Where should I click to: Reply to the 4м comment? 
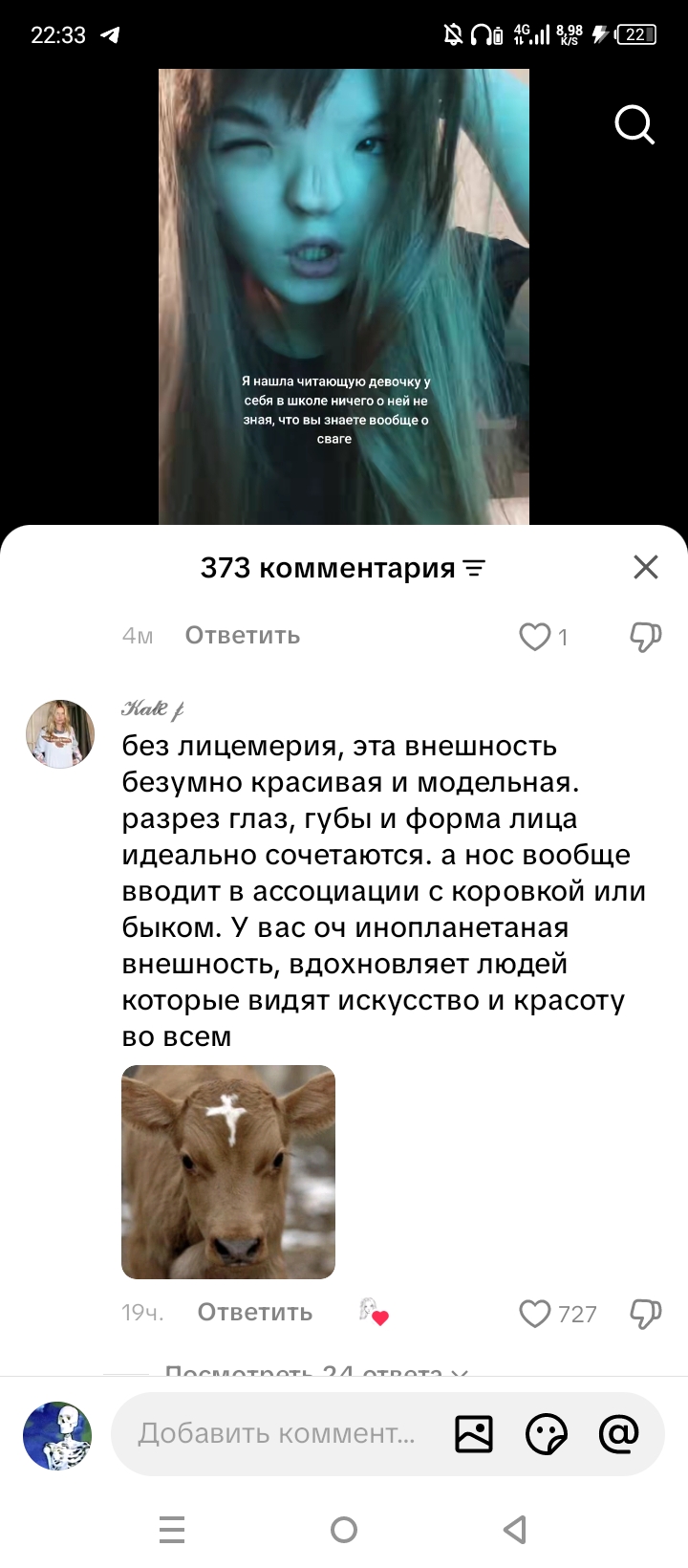tap(243, 636)
